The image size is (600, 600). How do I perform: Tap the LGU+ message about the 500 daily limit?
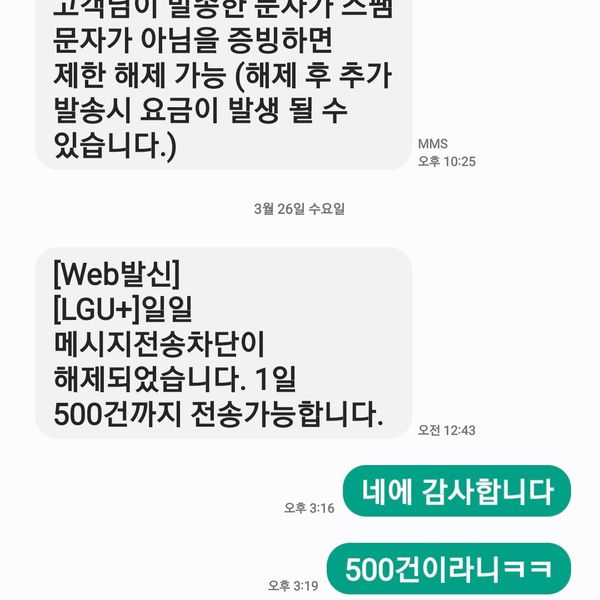[x=224, y=342]
